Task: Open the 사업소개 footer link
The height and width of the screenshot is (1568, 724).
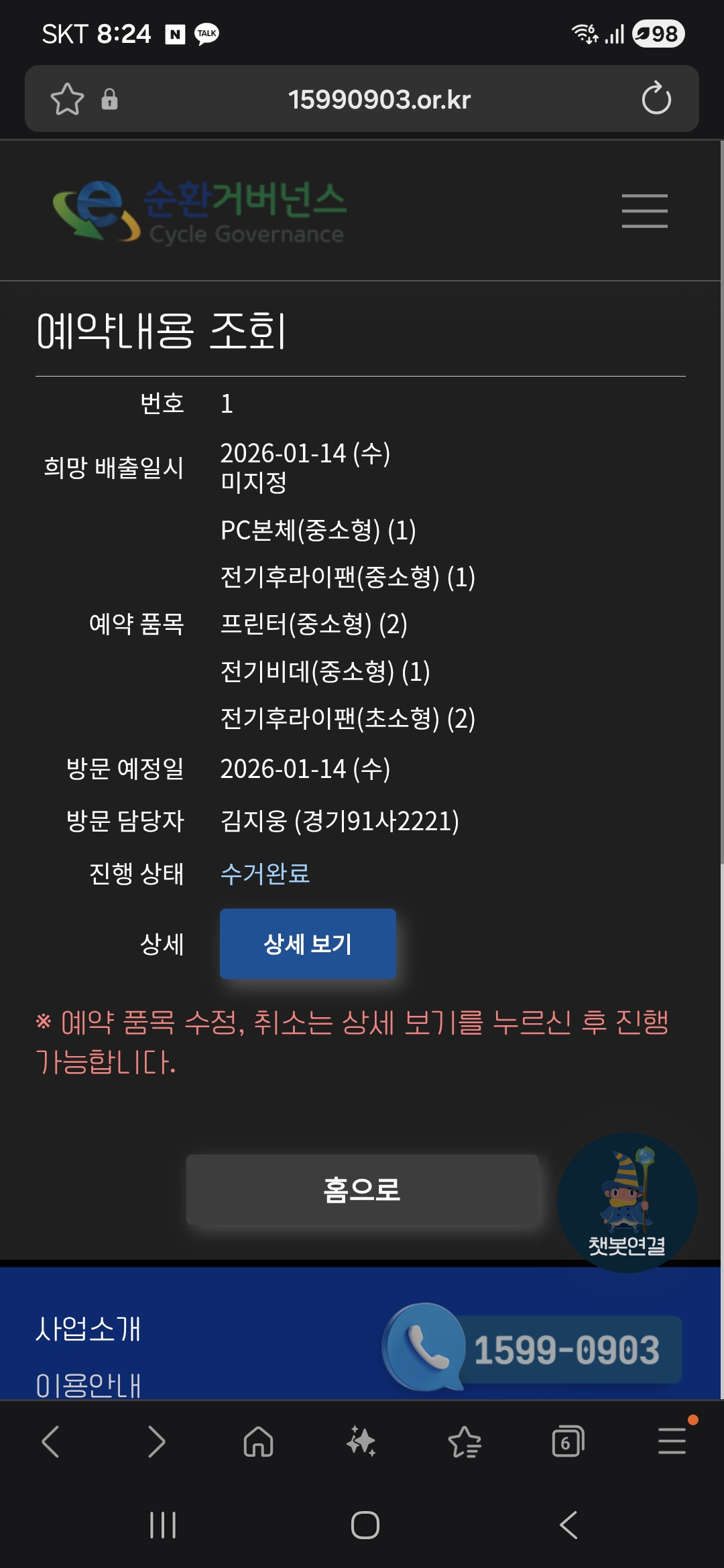Action: (x=88, y=1329)
